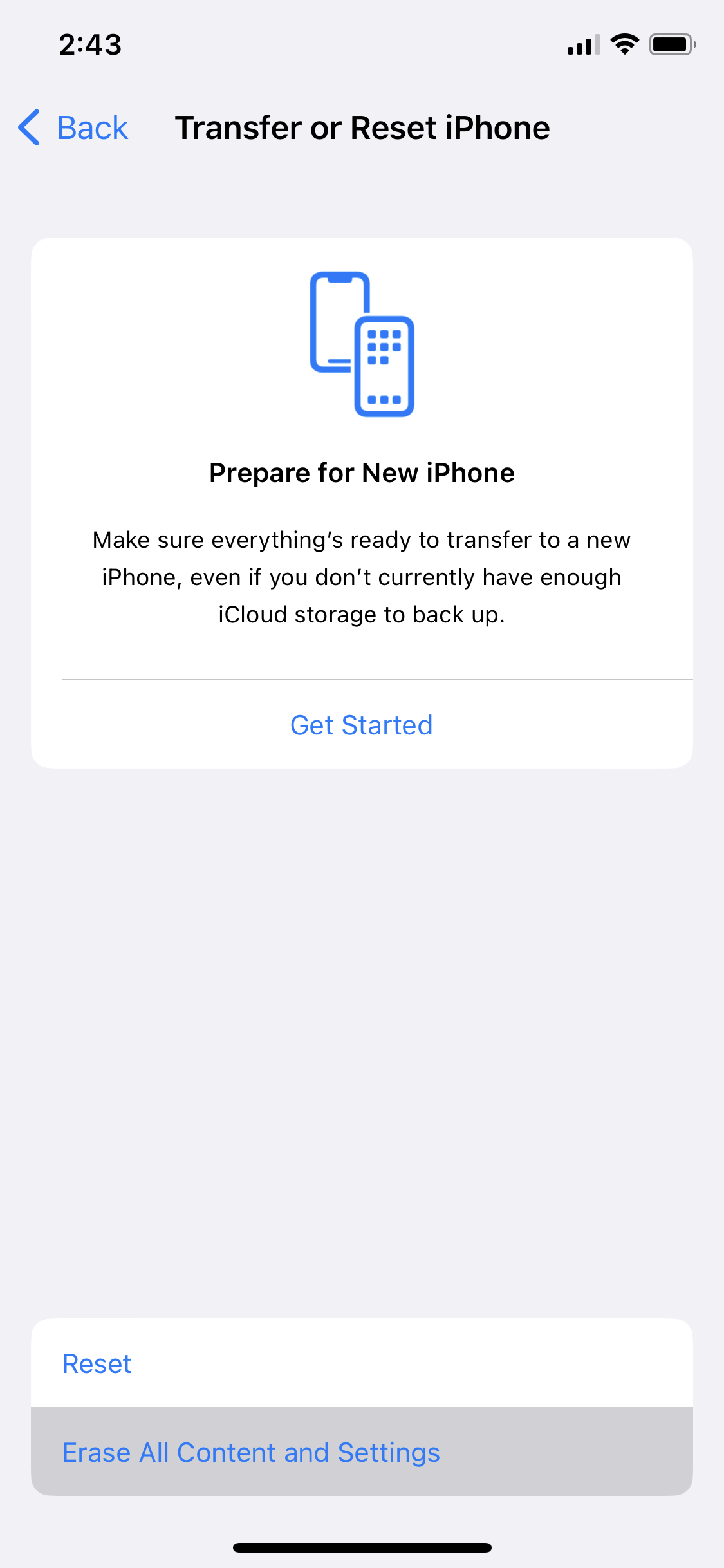Tap the blue two-phones transfer illustration
This screenshot has width=724, height=1568.
(362, 344)
